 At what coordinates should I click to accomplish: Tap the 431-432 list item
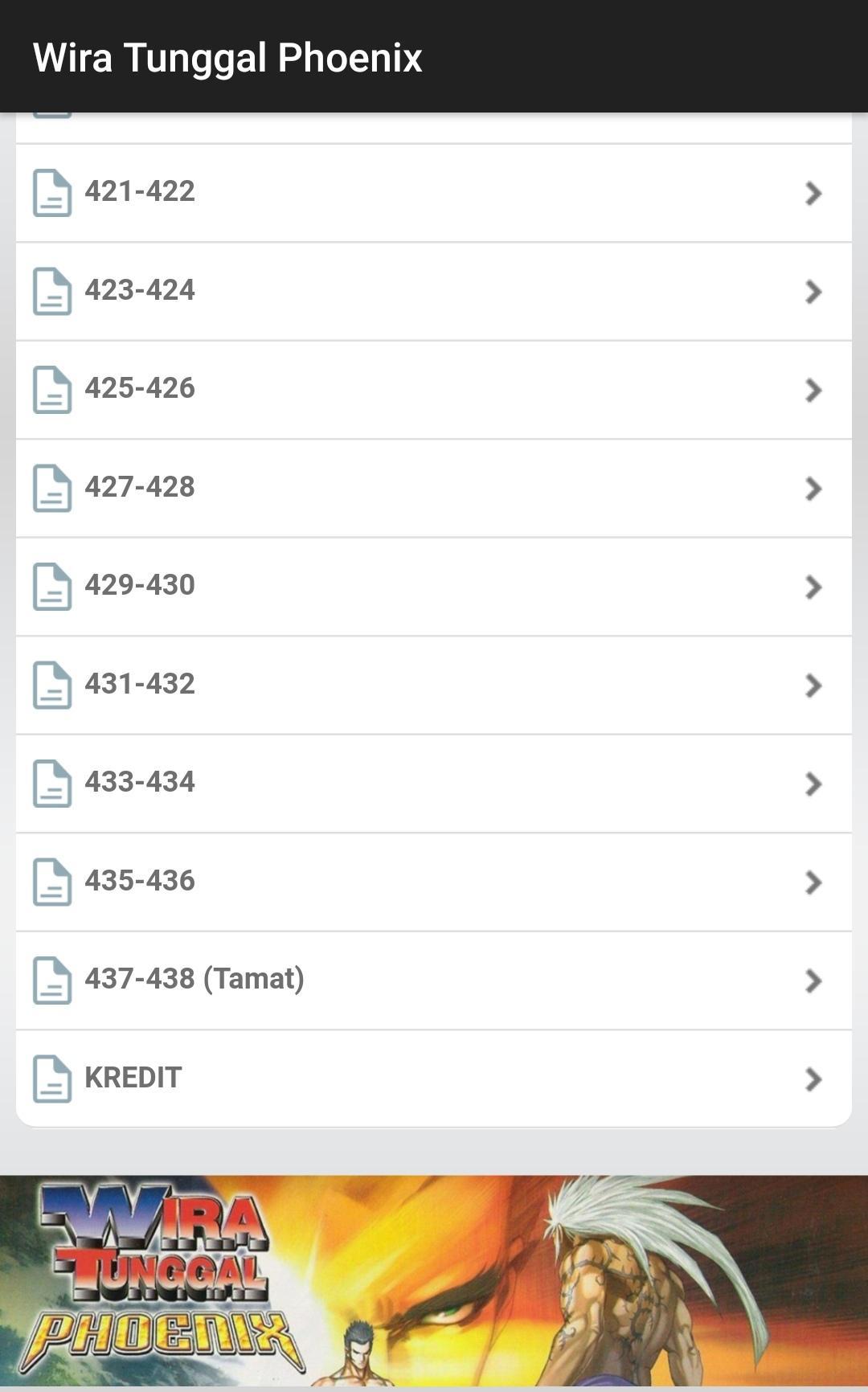[434, 685]
